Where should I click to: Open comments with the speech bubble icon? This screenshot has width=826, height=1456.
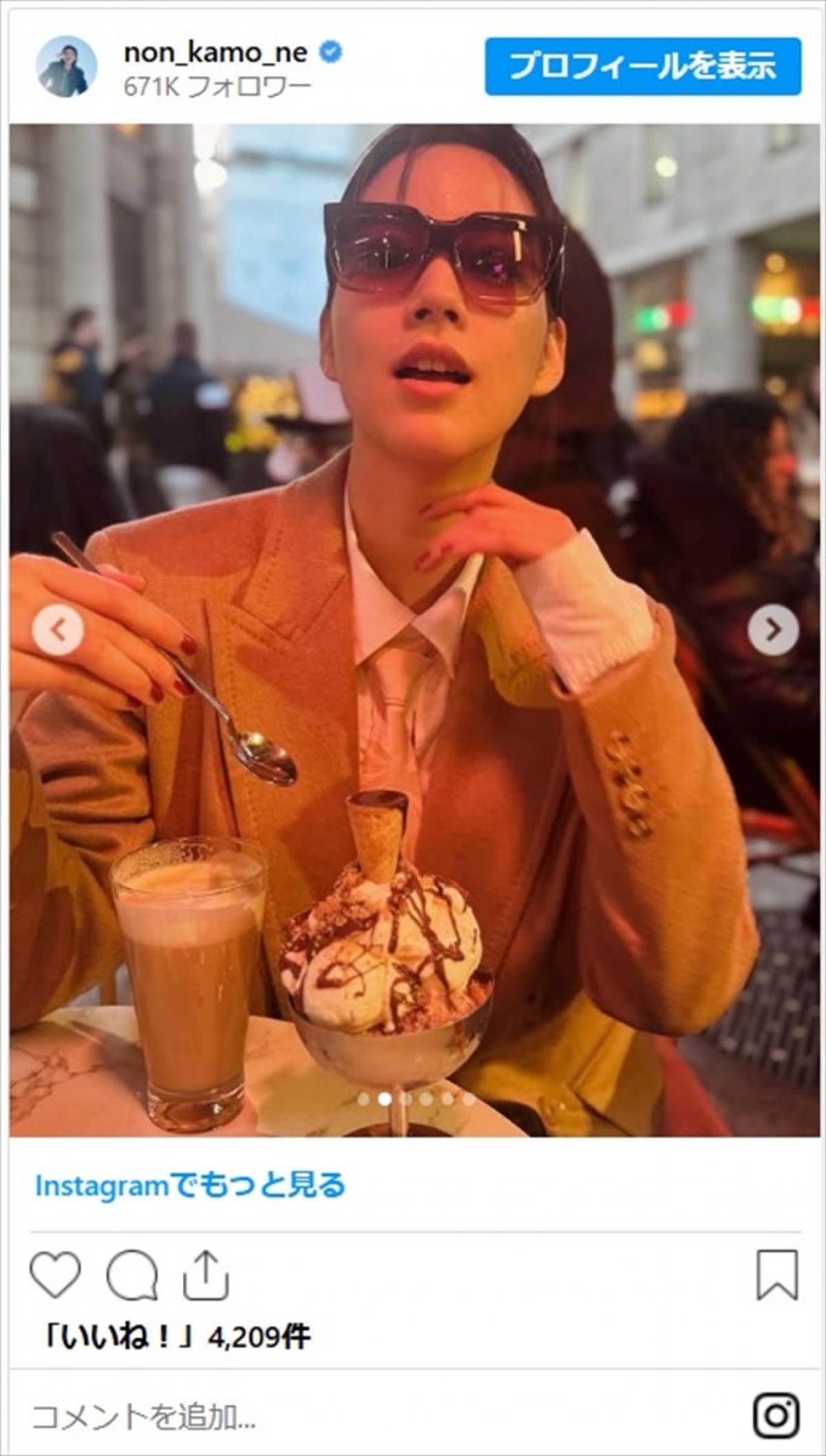[131, 1275]
